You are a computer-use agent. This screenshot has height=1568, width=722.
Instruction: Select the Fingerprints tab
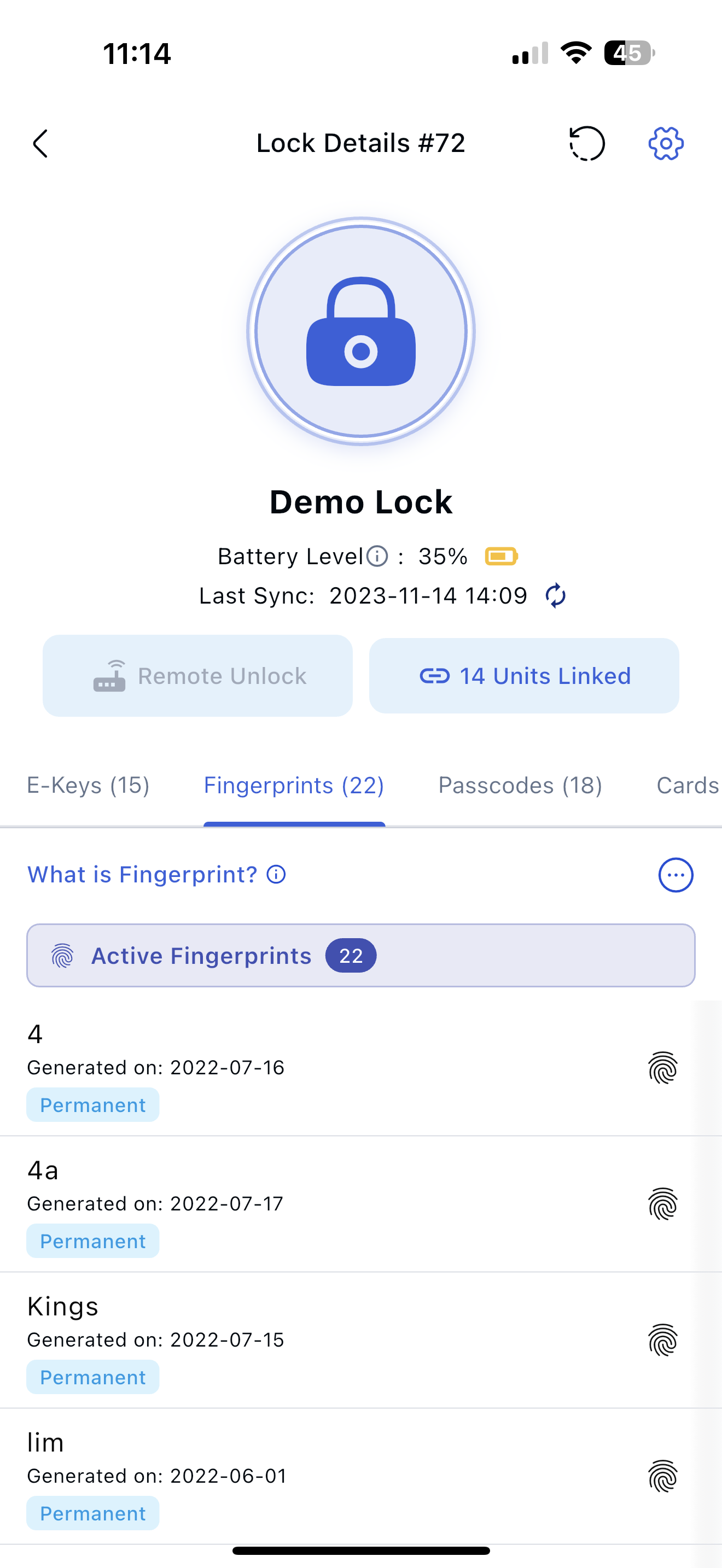[x=294, y=785]
